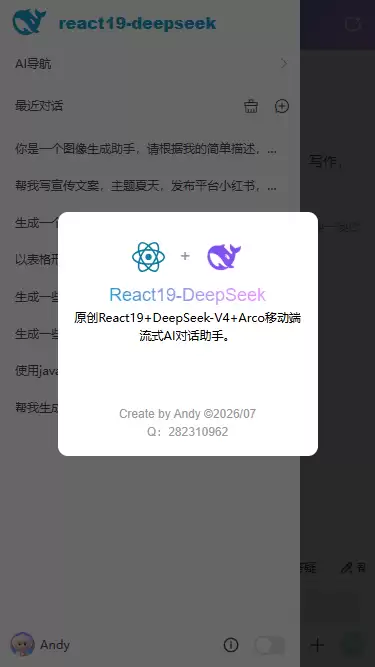Open the conversation starting 你是一个图像生成助手

pos(146,149)
